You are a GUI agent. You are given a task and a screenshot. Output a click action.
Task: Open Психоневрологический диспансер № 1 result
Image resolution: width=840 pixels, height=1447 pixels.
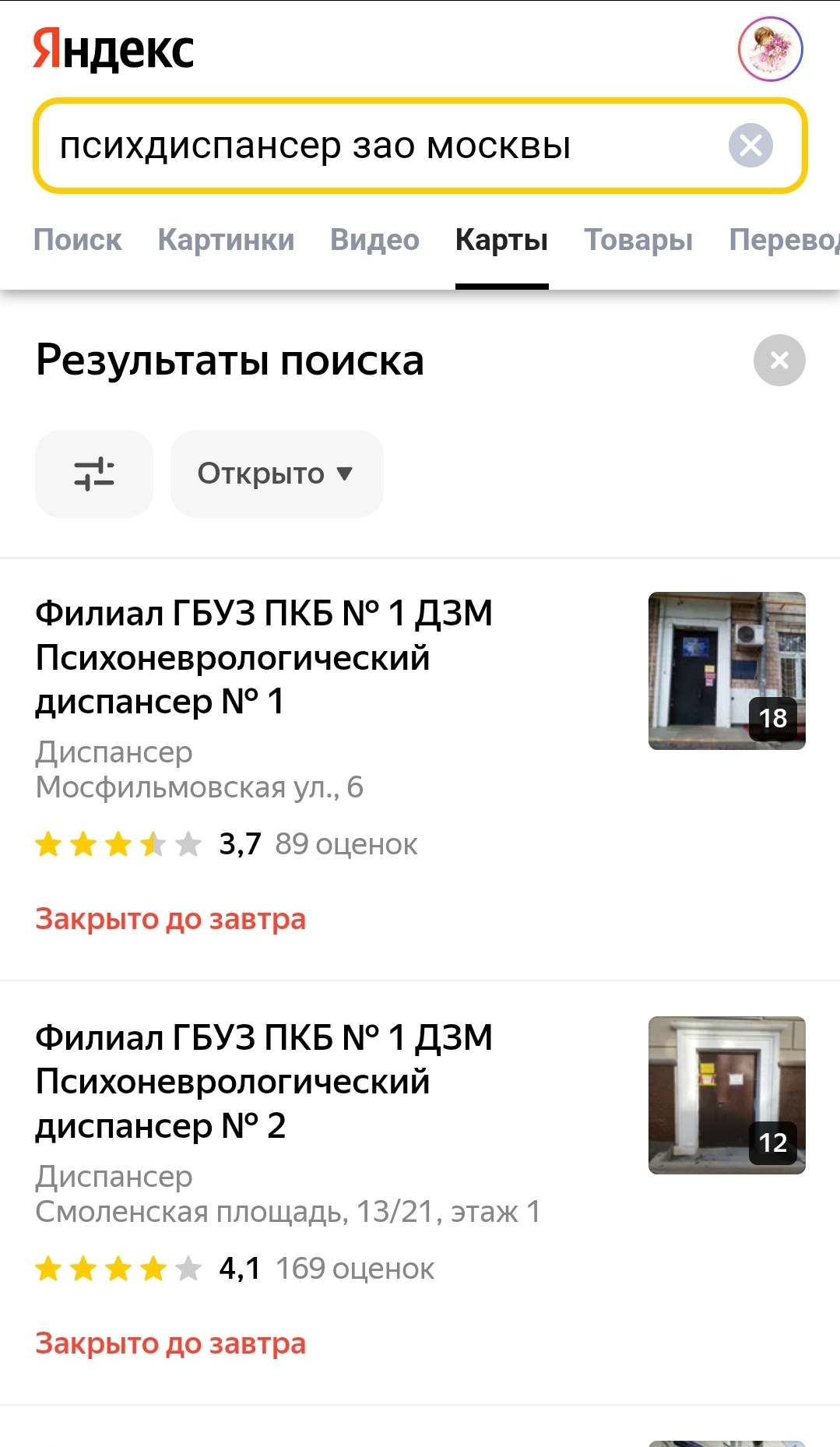pyautogui.click(x=264, y=657)
